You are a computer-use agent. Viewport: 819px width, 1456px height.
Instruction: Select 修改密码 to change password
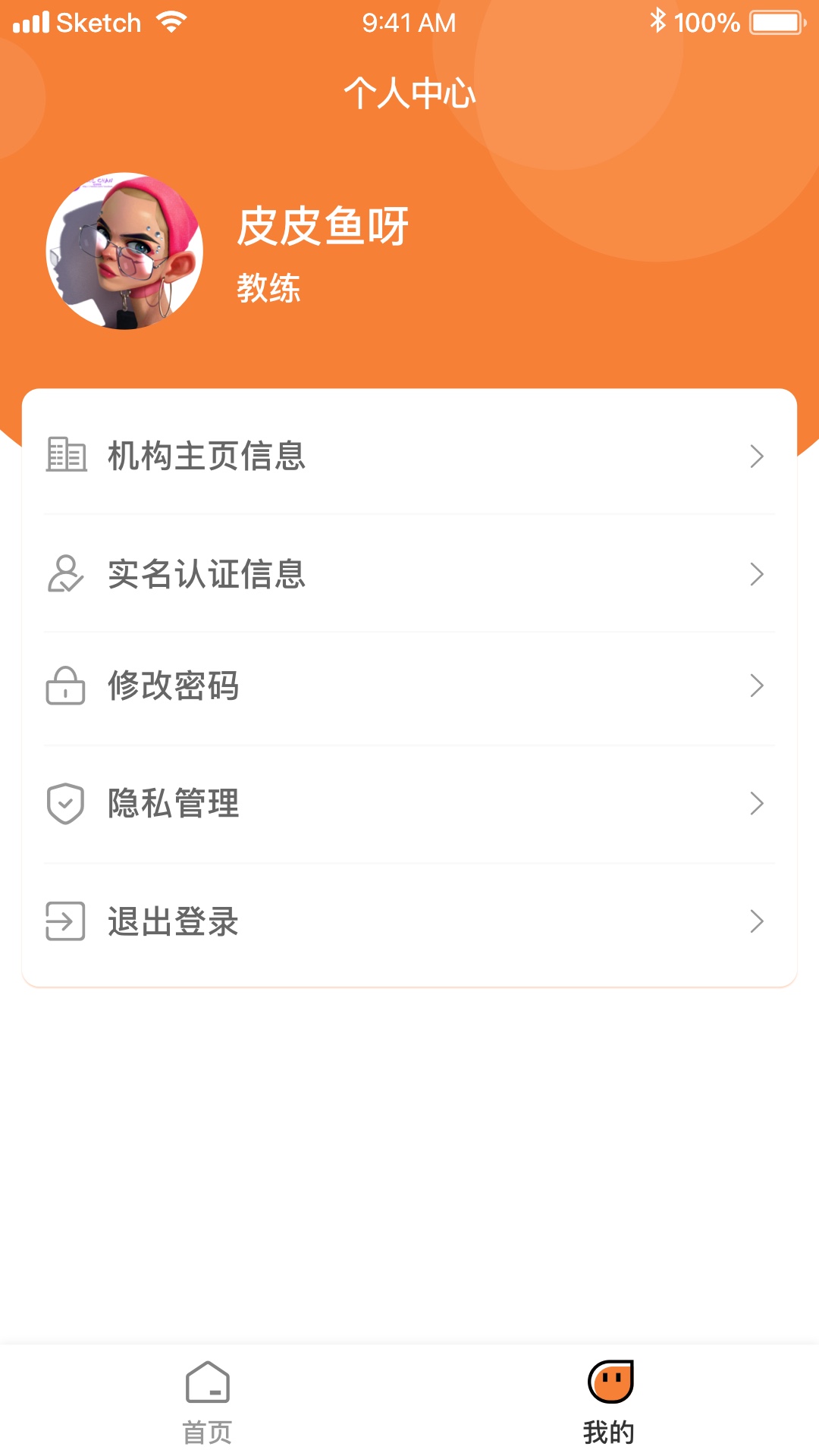click(x=409, y=686)
